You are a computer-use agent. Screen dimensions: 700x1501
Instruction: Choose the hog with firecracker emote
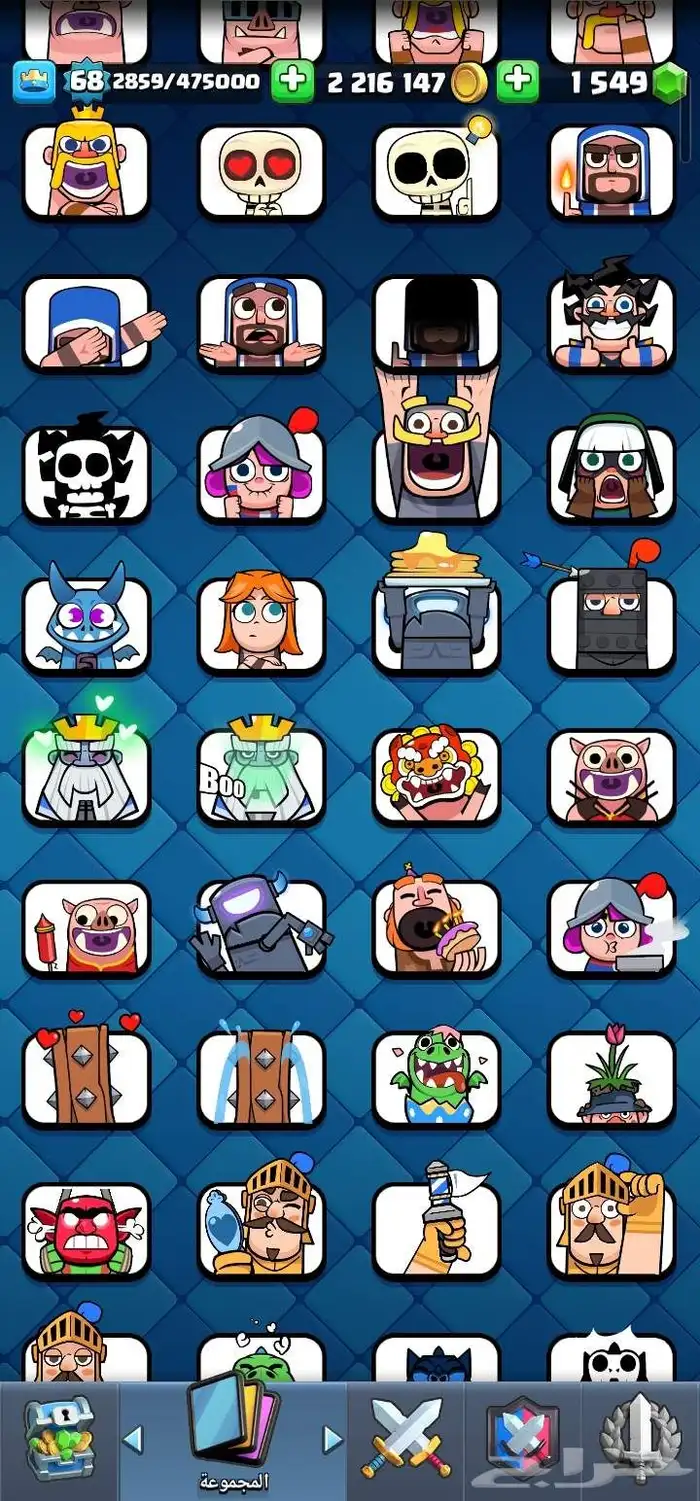(x=86, y=927)
